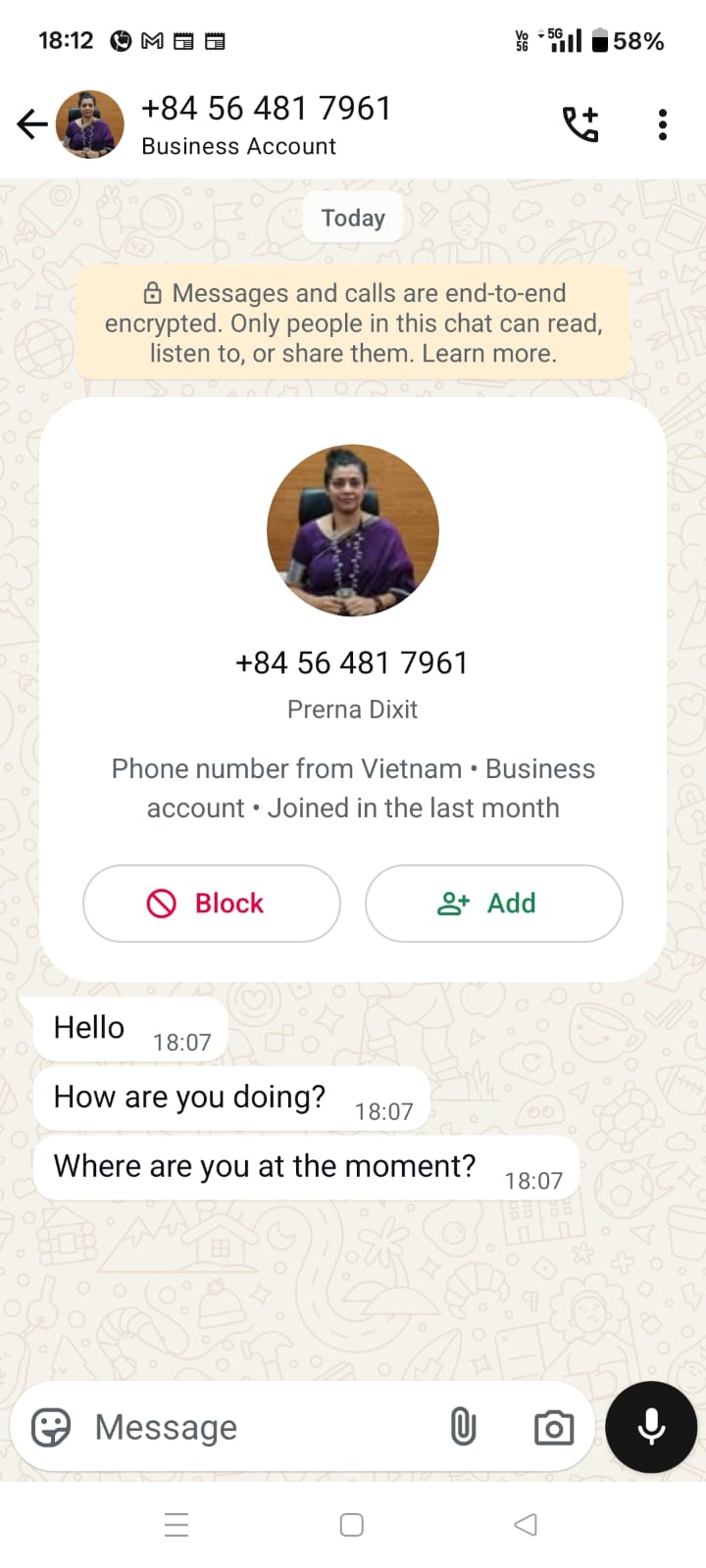This screenshot has width=706, height=1568.
Task: Record a voice message with the microphone
Action: [651, 1427]
